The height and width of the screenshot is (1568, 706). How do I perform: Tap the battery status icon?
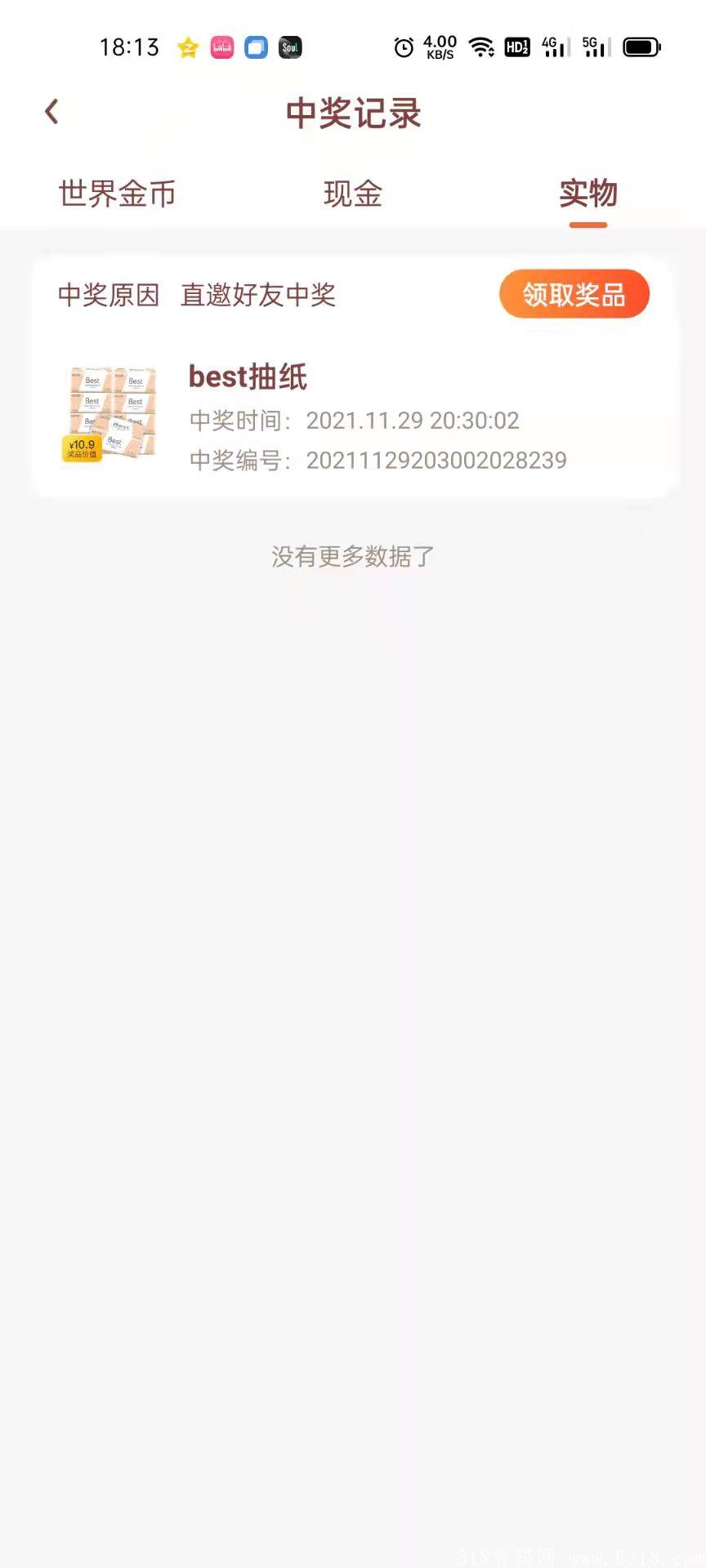(x=641, y=48)
